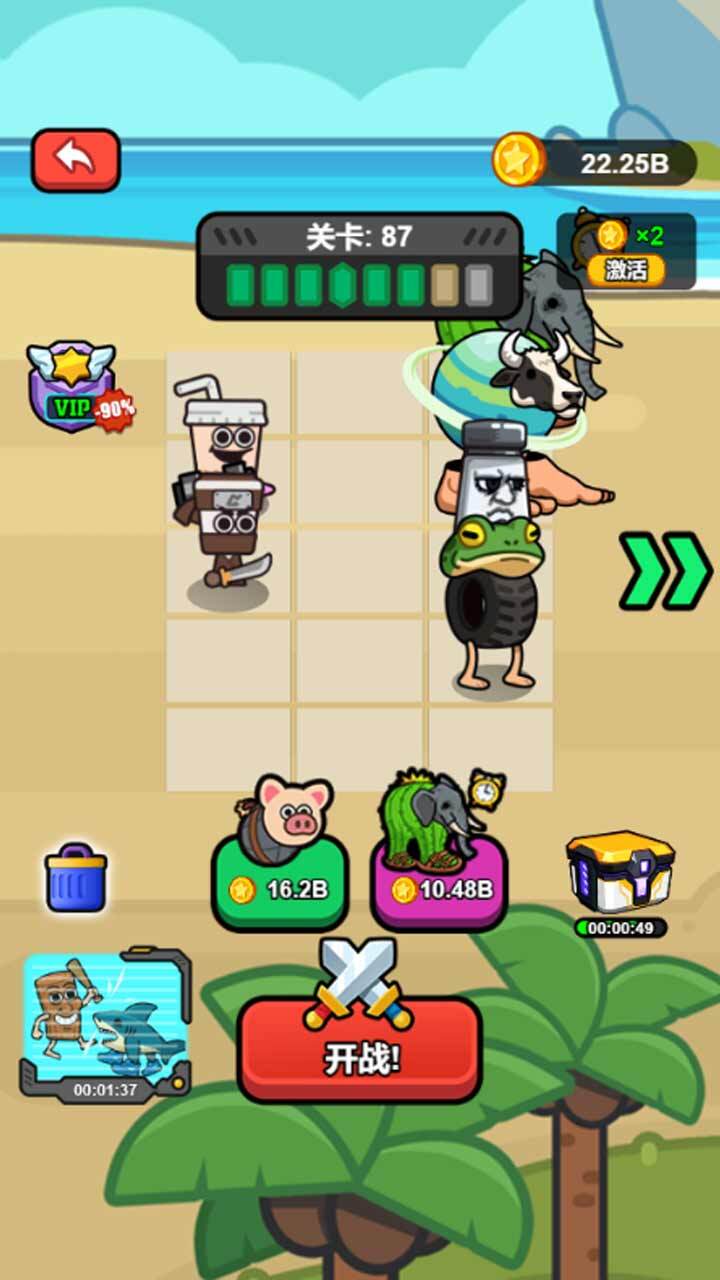Open the blue trash bin

click(x=76, y=878)
